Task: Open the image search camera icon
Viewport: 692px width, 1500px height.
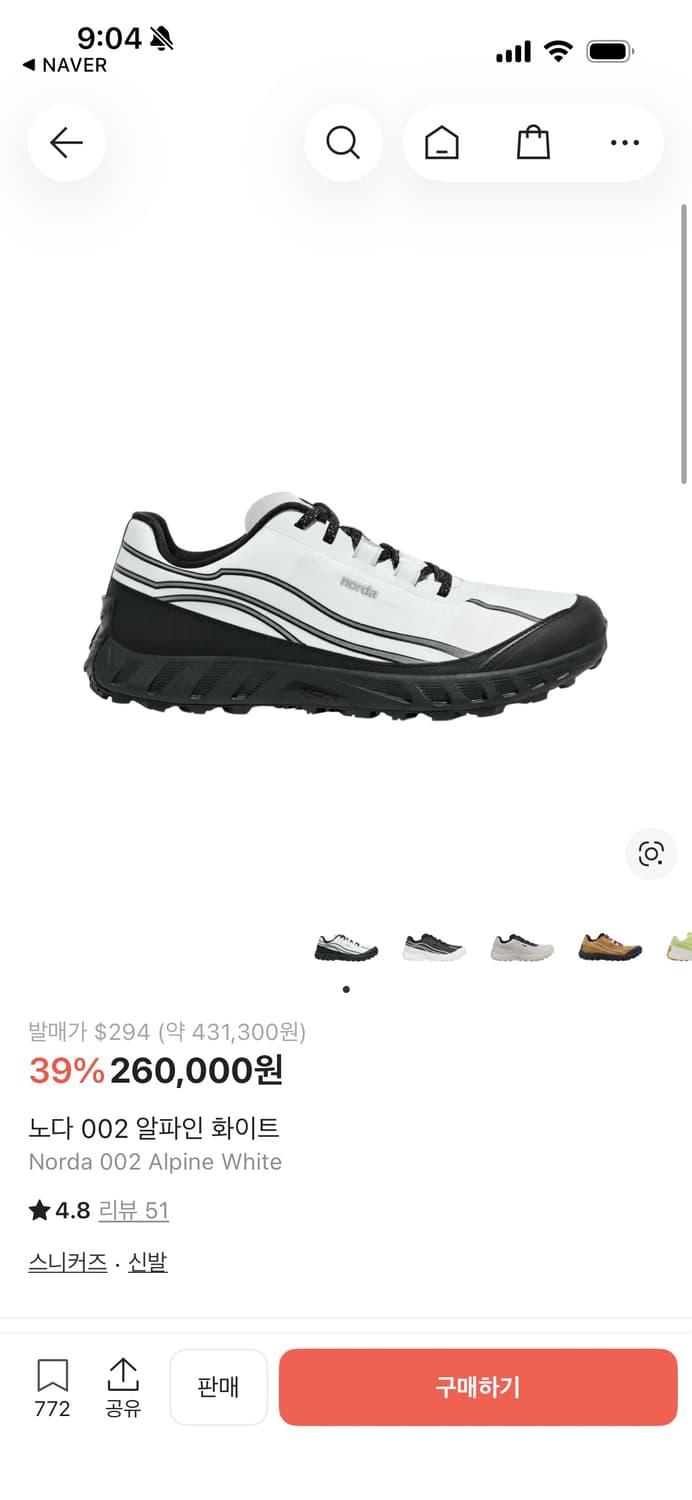Action: click(651, 854)
